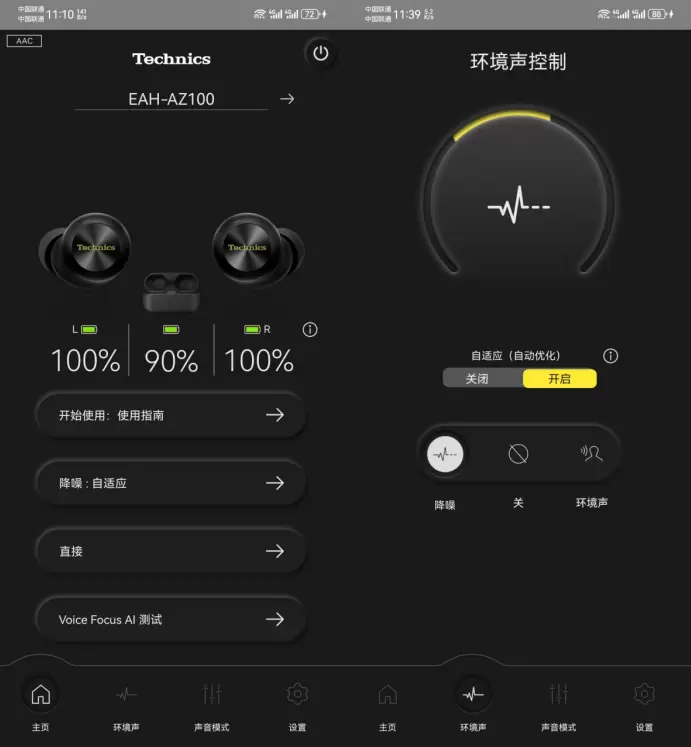Open the 直接 row

(x=170, y=551)
